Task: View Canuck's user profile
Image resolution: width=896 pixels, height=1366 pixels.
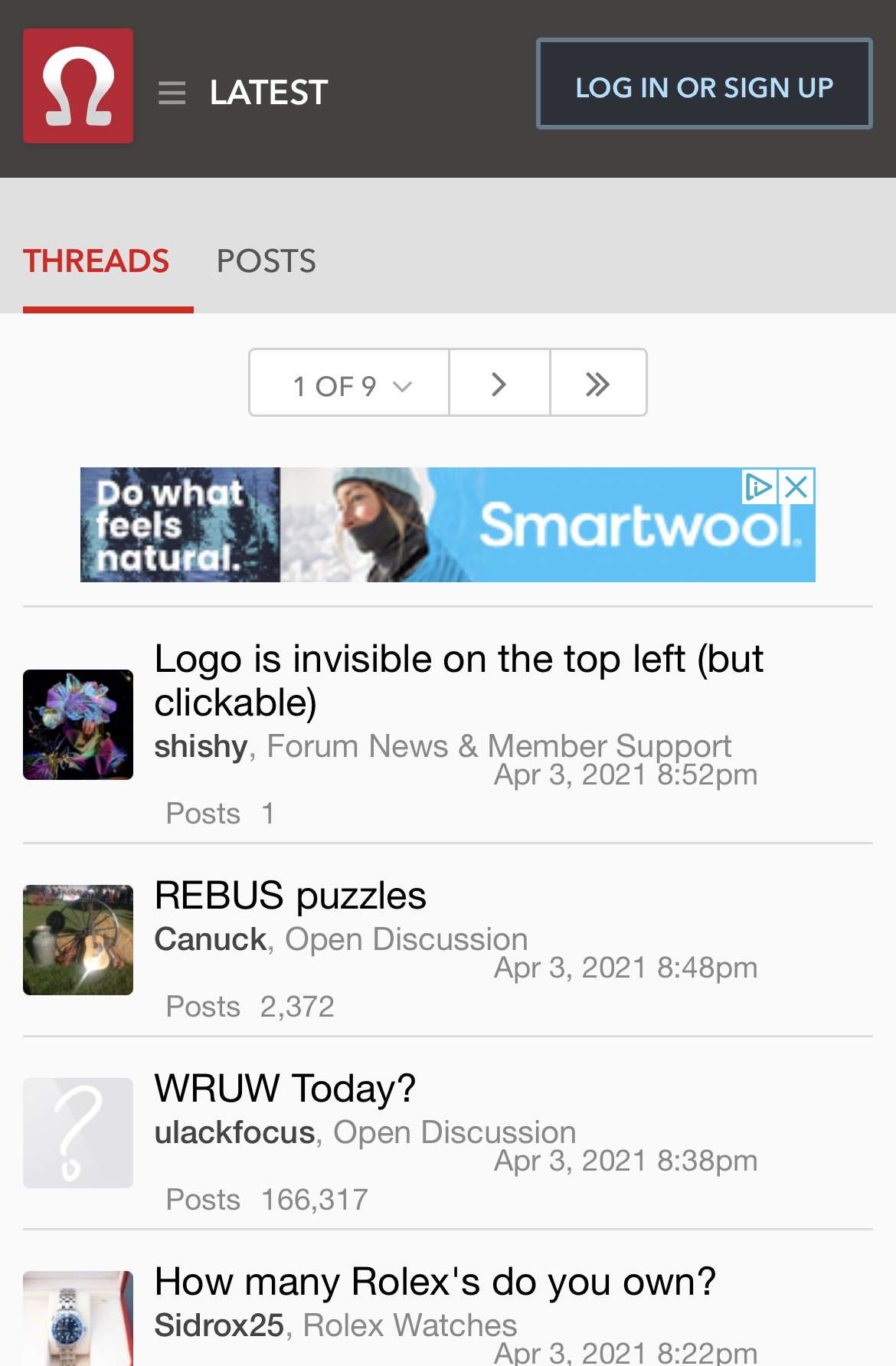Action: click(211, 939)
